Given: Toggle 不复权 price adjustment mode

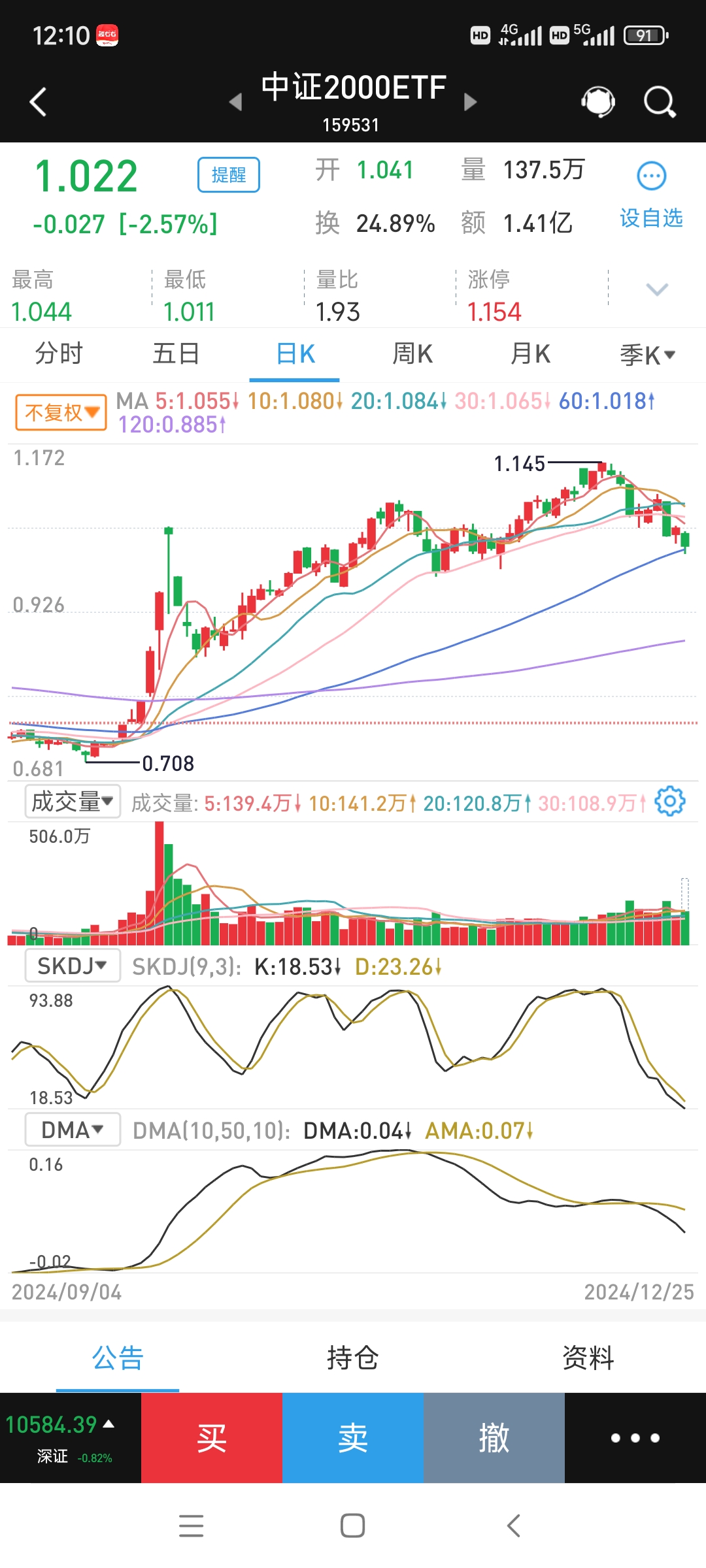Looking at the screenshot, I should coord(60,412).
